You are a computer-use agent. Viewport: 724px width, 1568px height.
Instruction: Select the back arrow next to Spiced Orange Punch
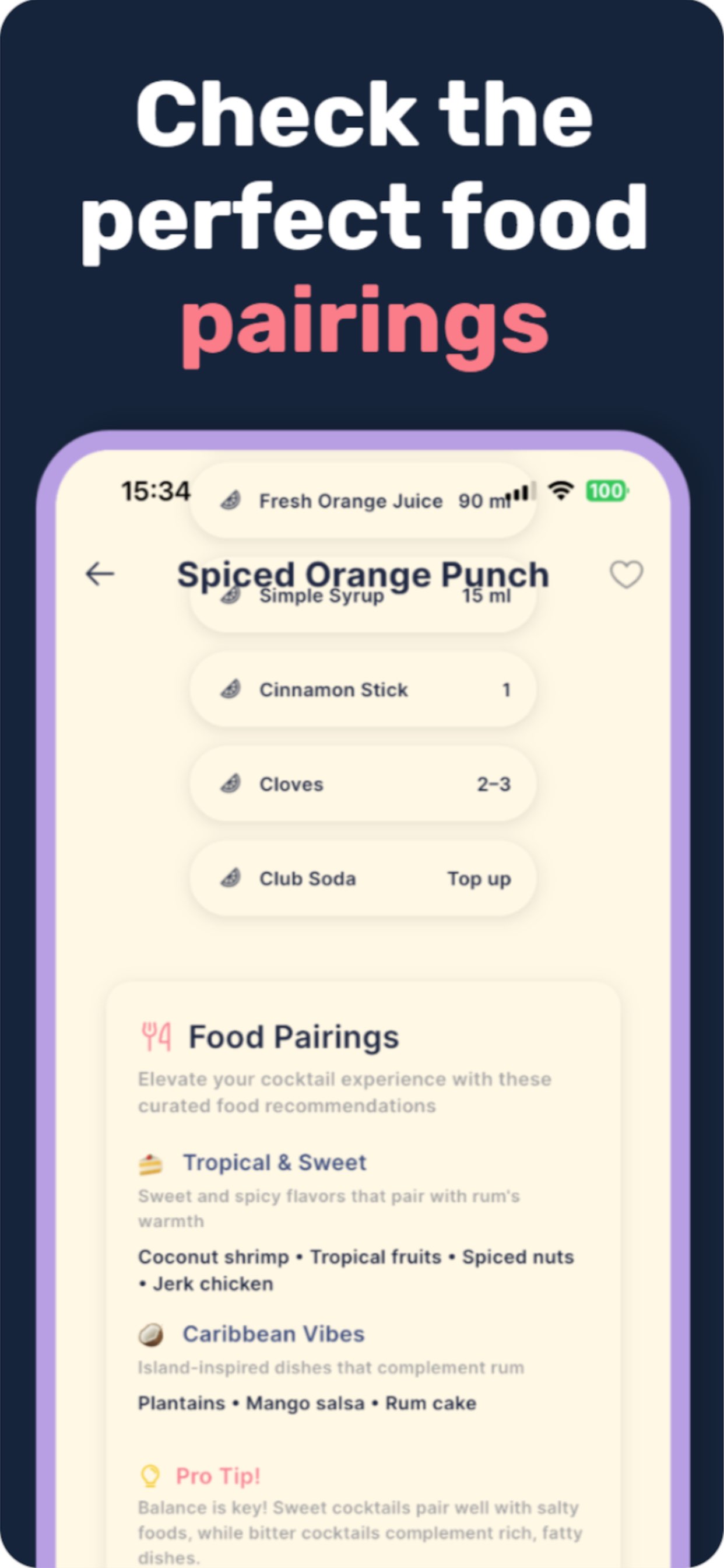click(x=99, y=573)
